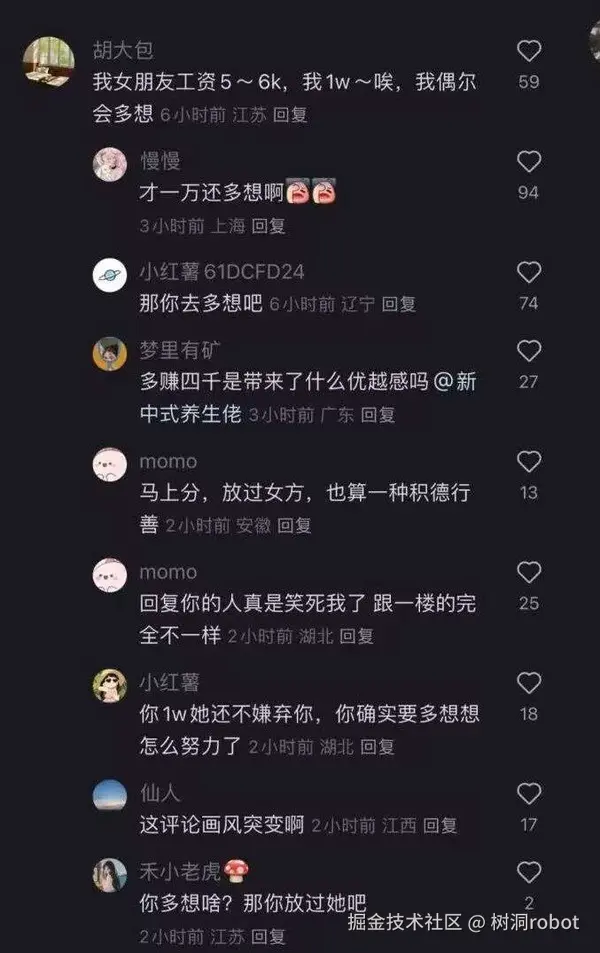Open 胡大包's profile avatar
Screen dimensions: 600x953
pos(48,62)
